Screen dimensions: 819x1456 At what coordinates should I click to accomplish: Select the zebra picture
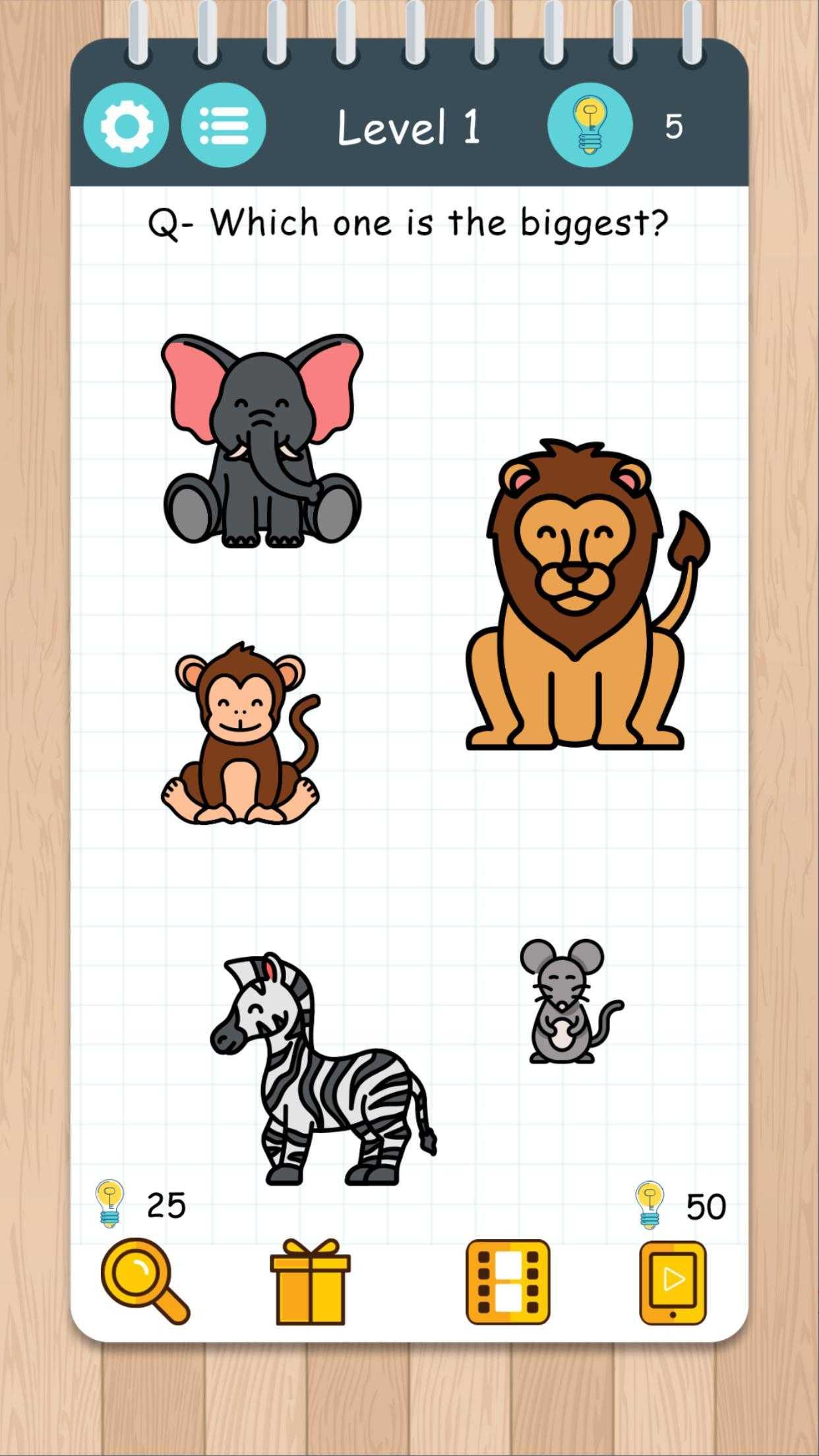(323, 1069)
